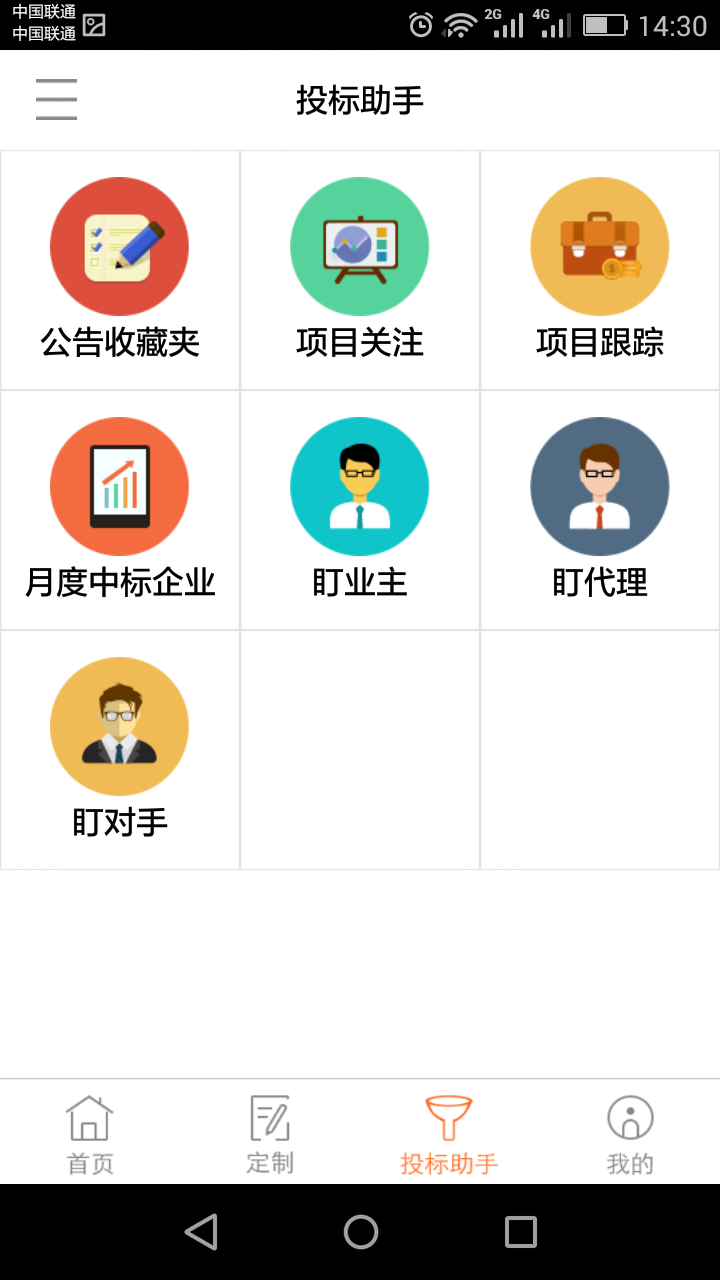Image resolution: width=720 pixels, height=1280 pixels.
Task: Open 盯对手 tile
Action: [x=120, y=750]
